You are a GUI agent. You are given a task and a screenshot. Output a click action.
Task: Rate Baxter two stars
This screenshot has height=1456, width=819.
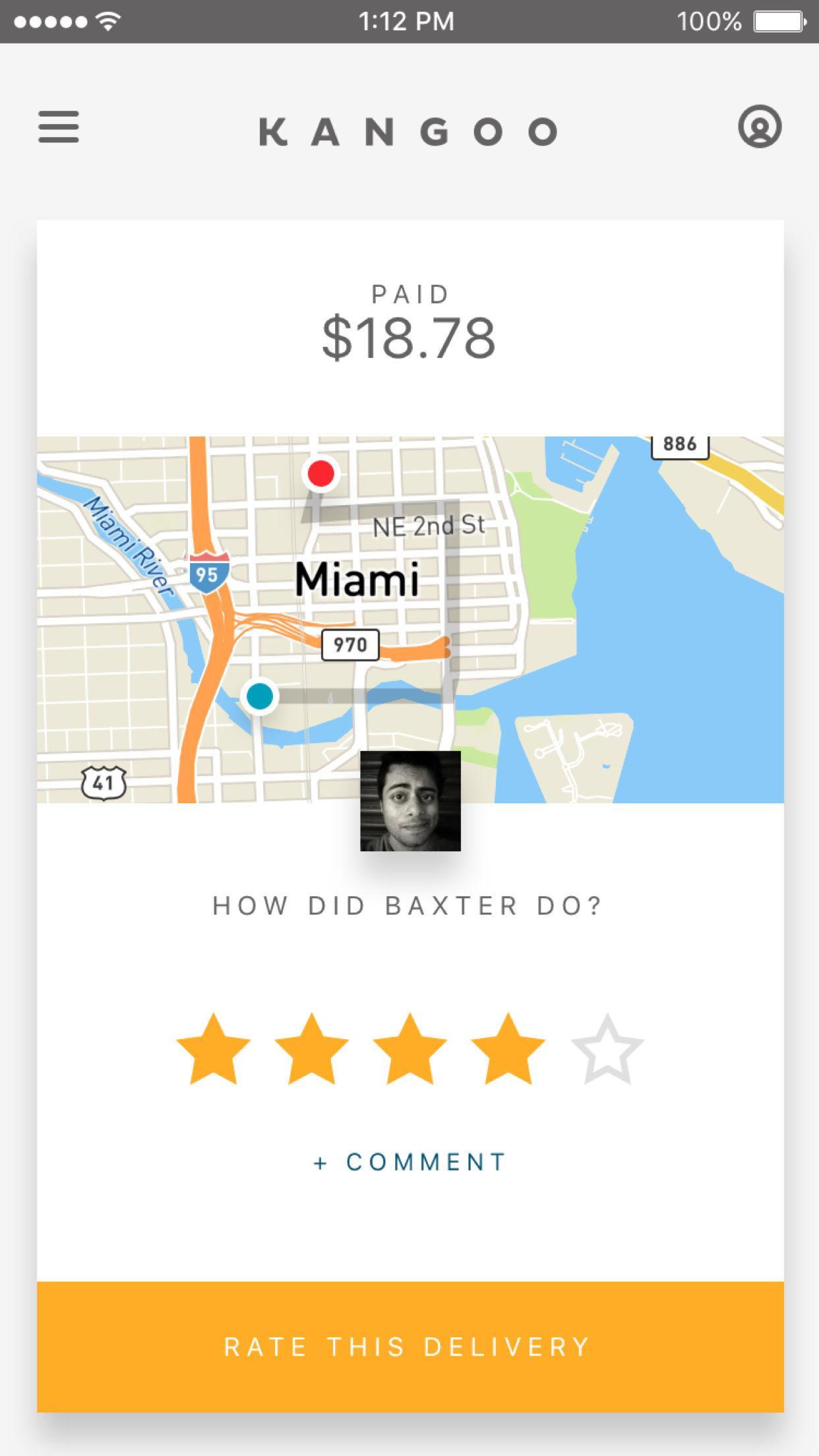coord(311,1050)
